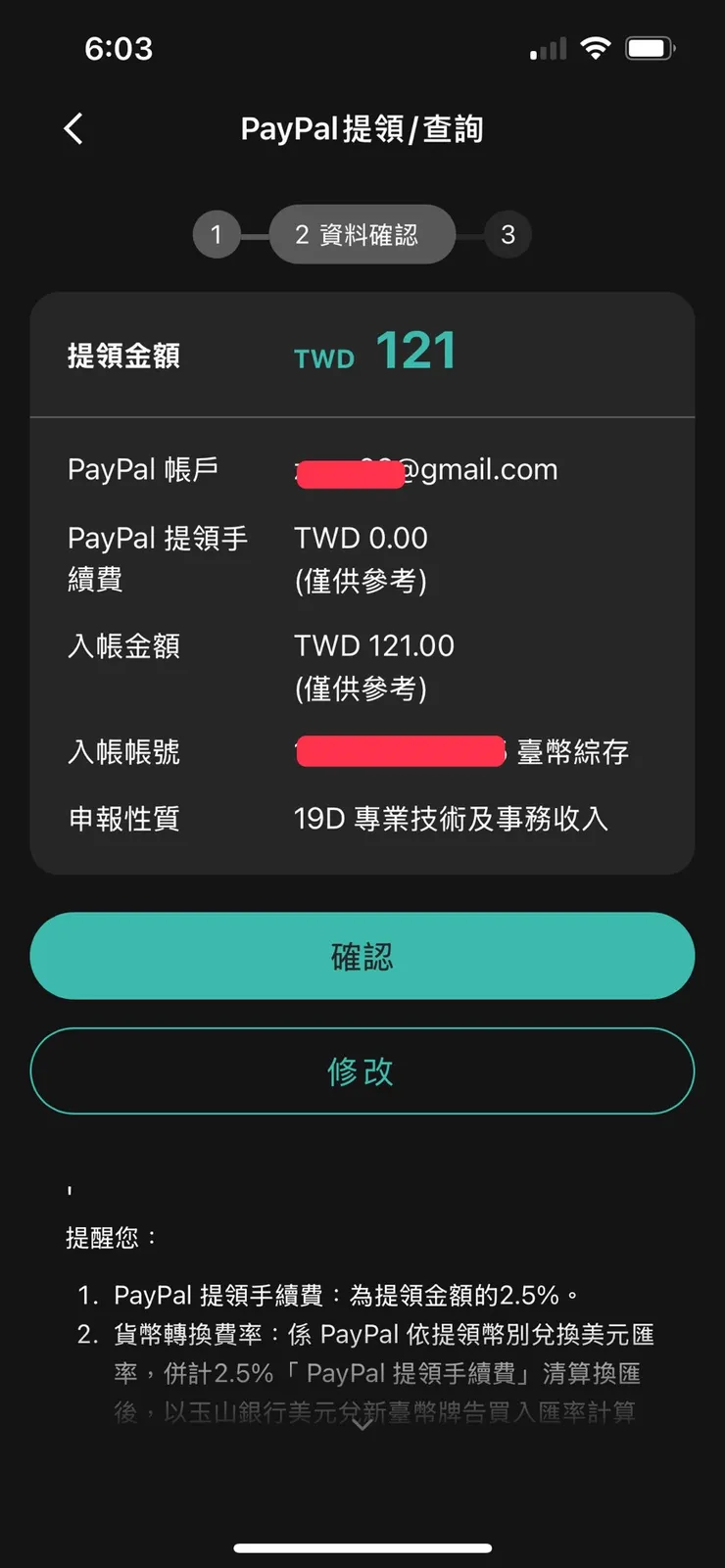Viewport: 725px width, 1568px height.
Task: Tap the 入帳金額 TWD 121.00 value
Action: tap(373, 644)
